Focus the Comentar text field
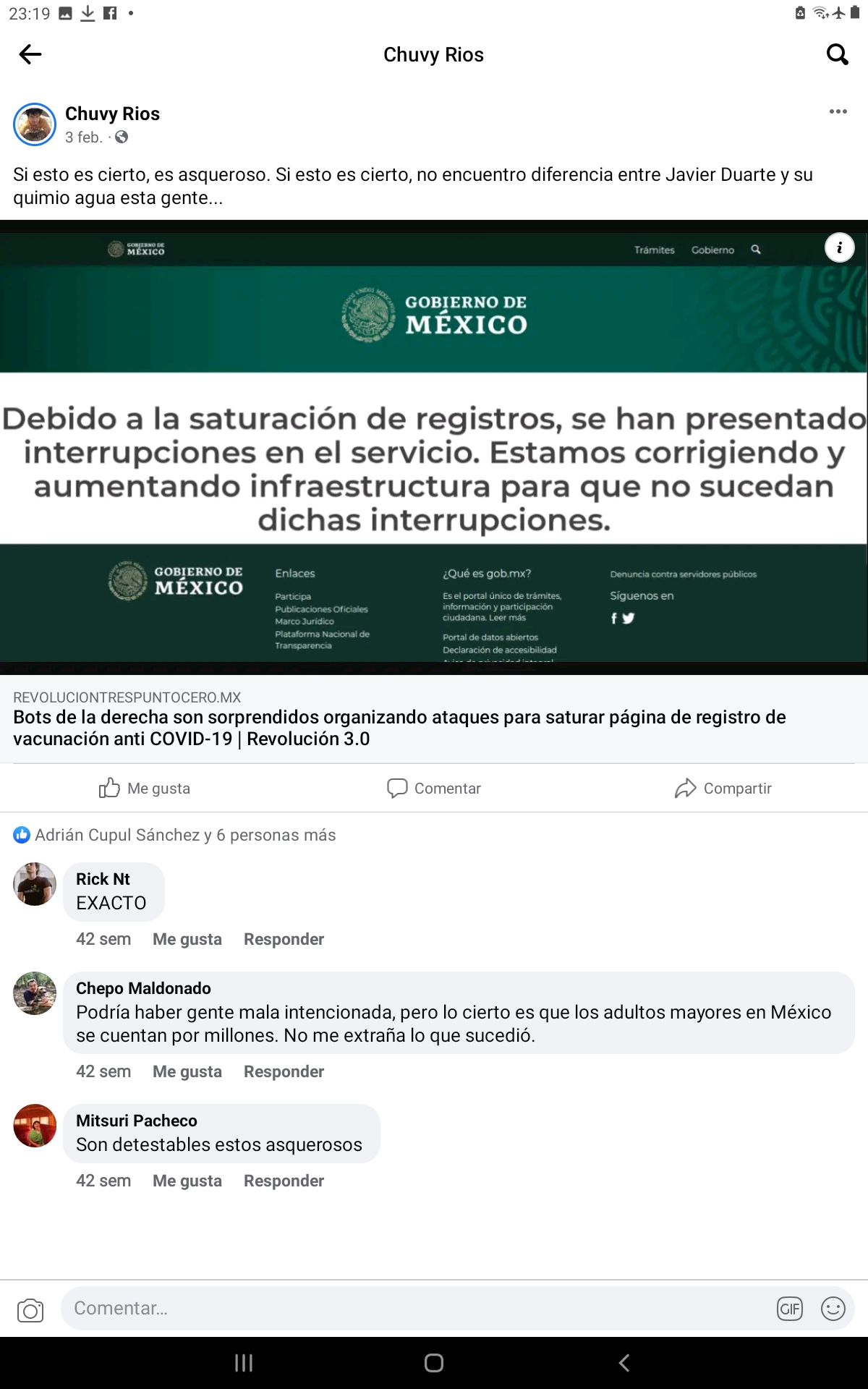The height and width of the screenshot is (1389, 868). click(x=416, y=1308)
